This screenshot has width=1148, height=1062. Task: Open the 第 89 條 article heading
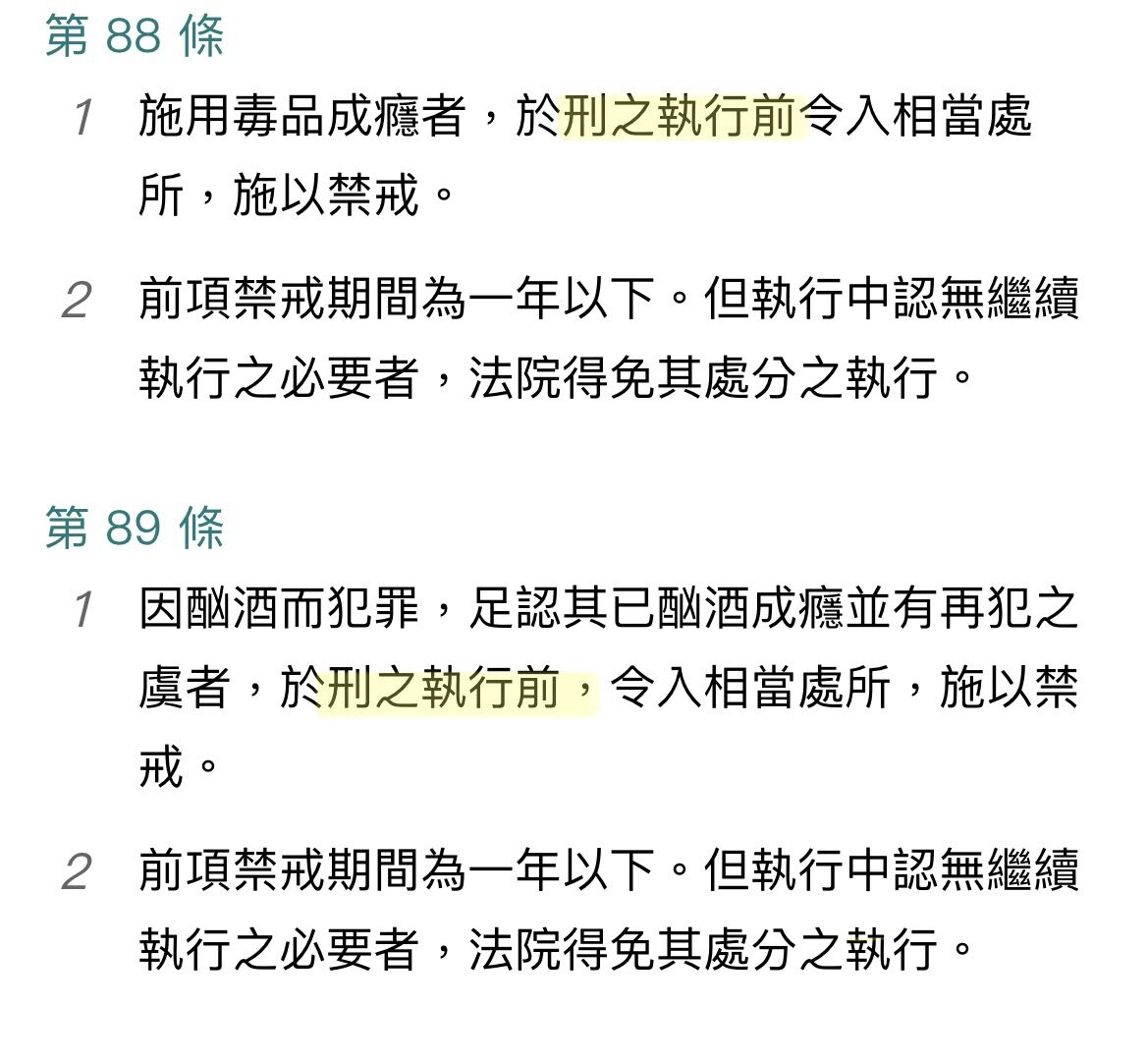pos(135,528)
